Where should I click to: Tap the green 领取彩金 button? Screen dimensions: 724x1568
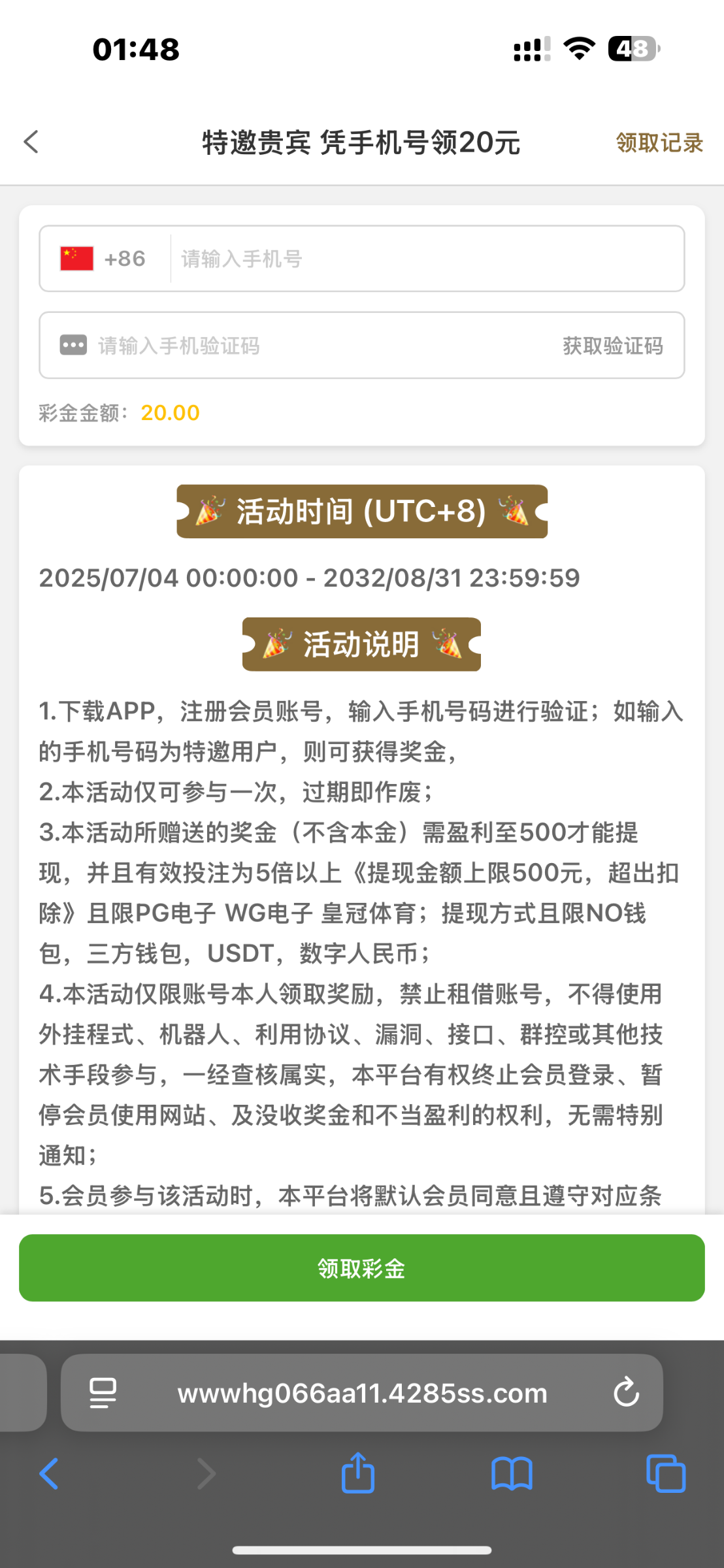361,1268
